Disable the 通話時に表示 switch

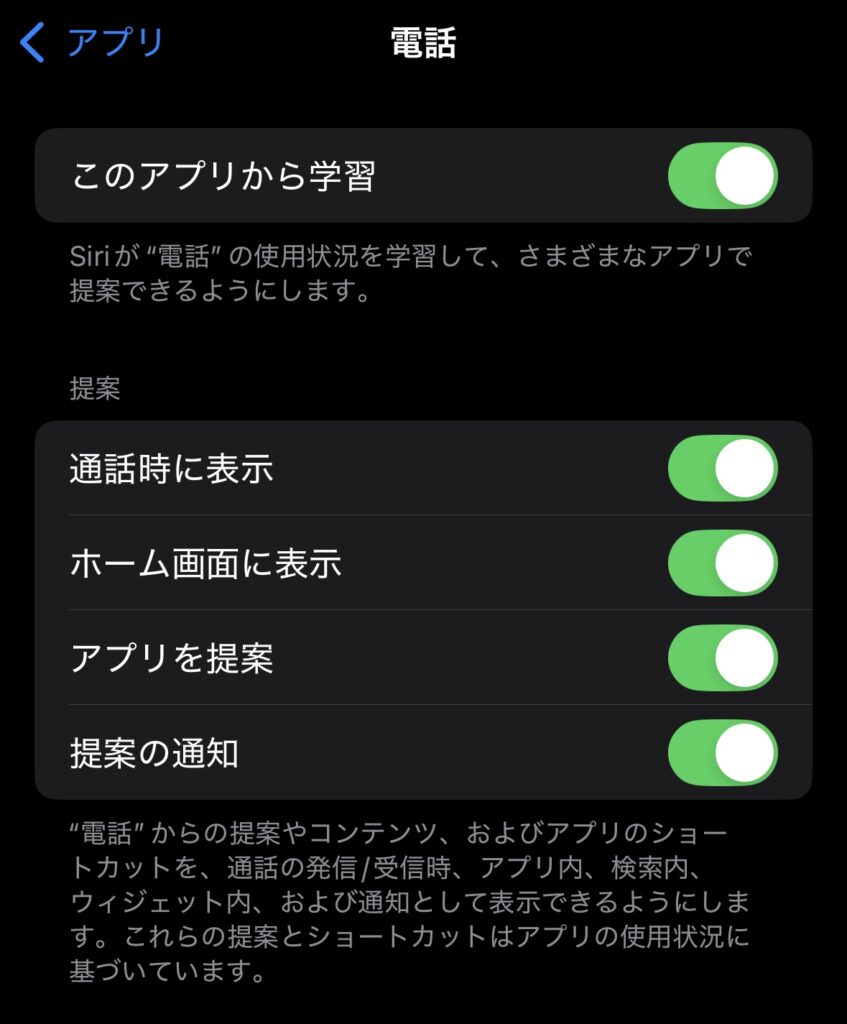(722, 468)
